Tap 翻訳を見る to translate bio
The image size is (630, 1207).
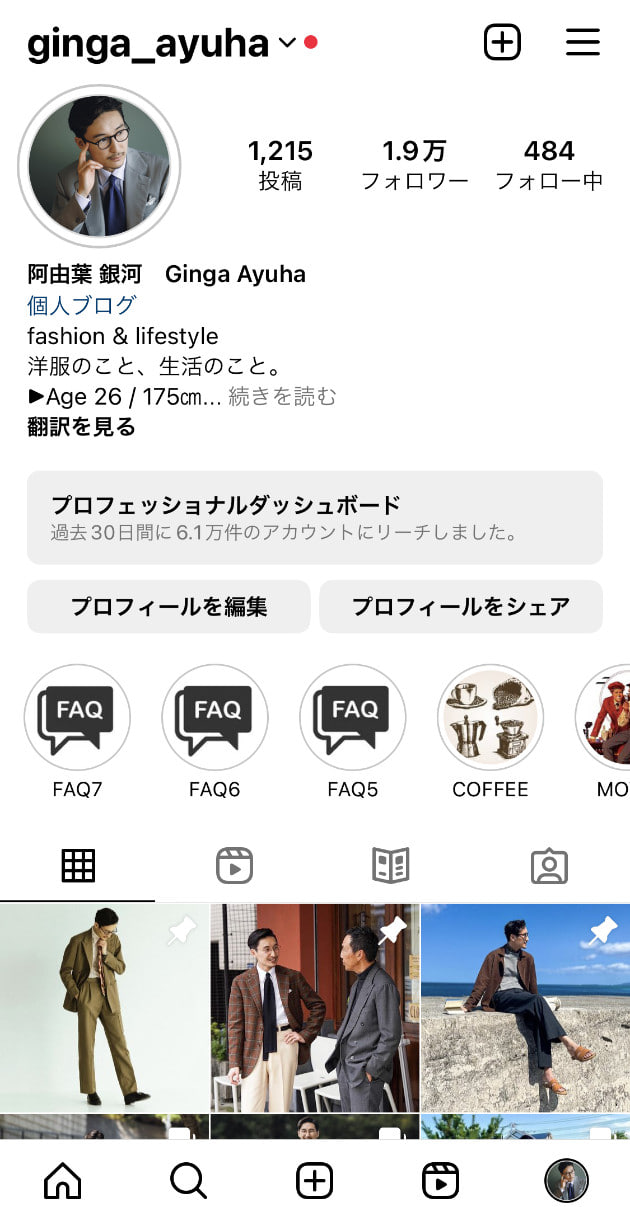point(81,427)
